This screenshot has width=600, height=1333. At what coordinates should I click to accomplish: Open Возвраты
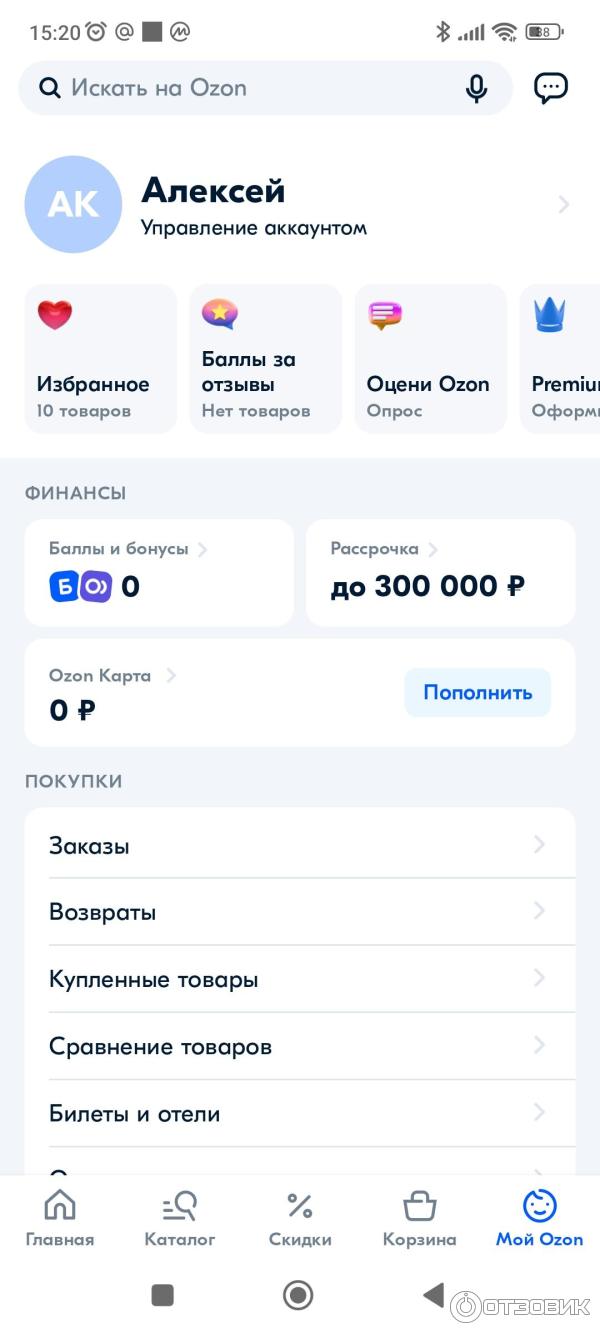tap(300, 912)
